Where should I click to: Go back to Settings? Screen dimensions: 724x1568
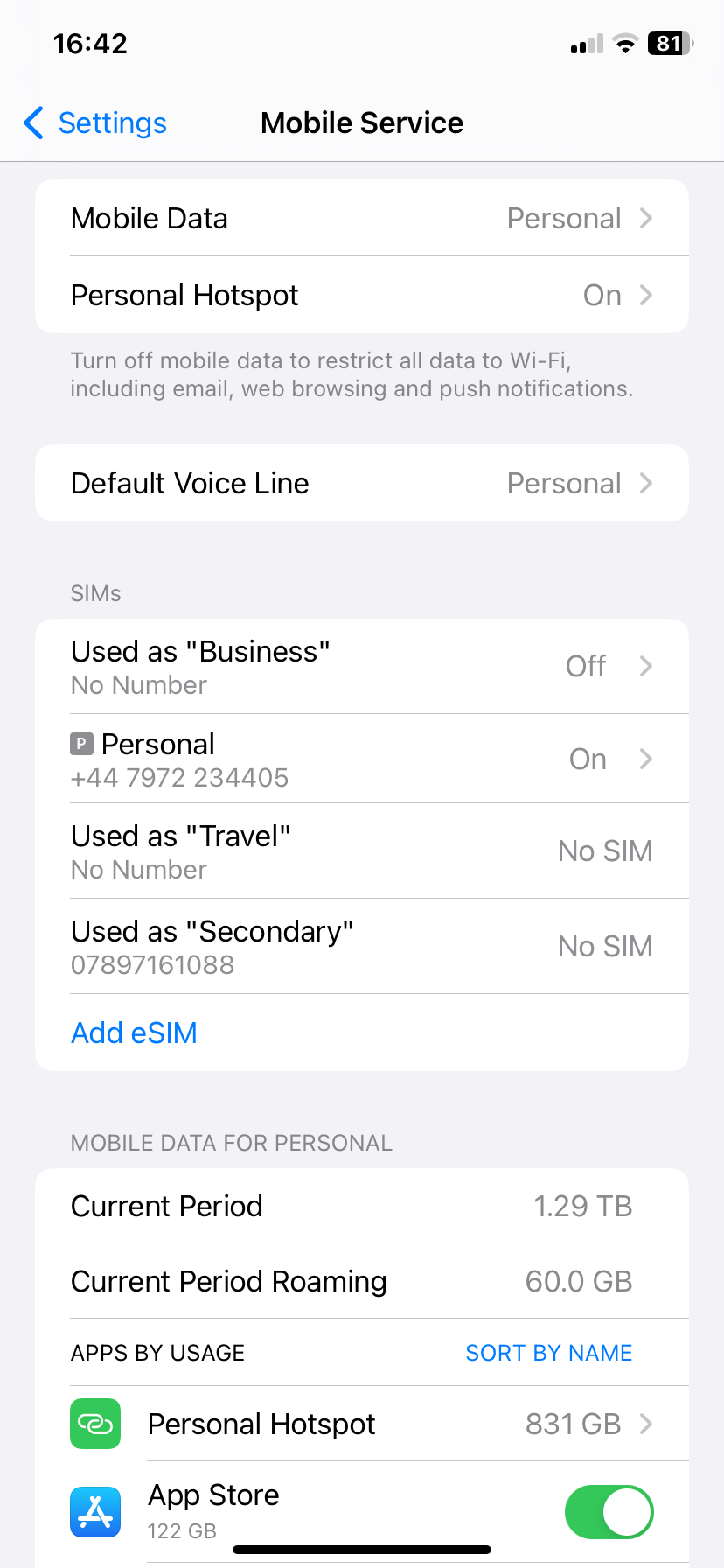pos(94,123)
